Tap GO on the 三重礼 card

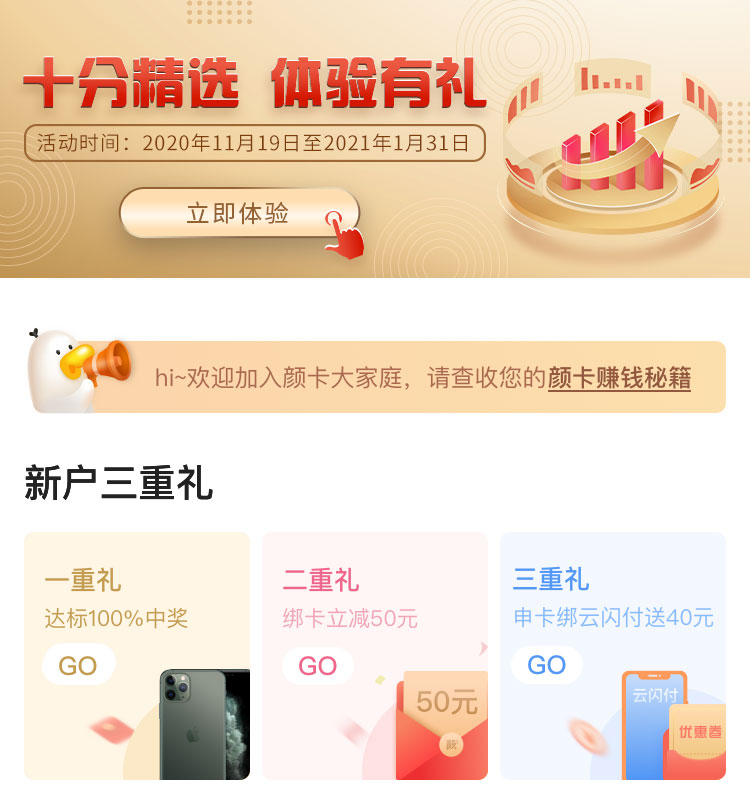[547, 665]
